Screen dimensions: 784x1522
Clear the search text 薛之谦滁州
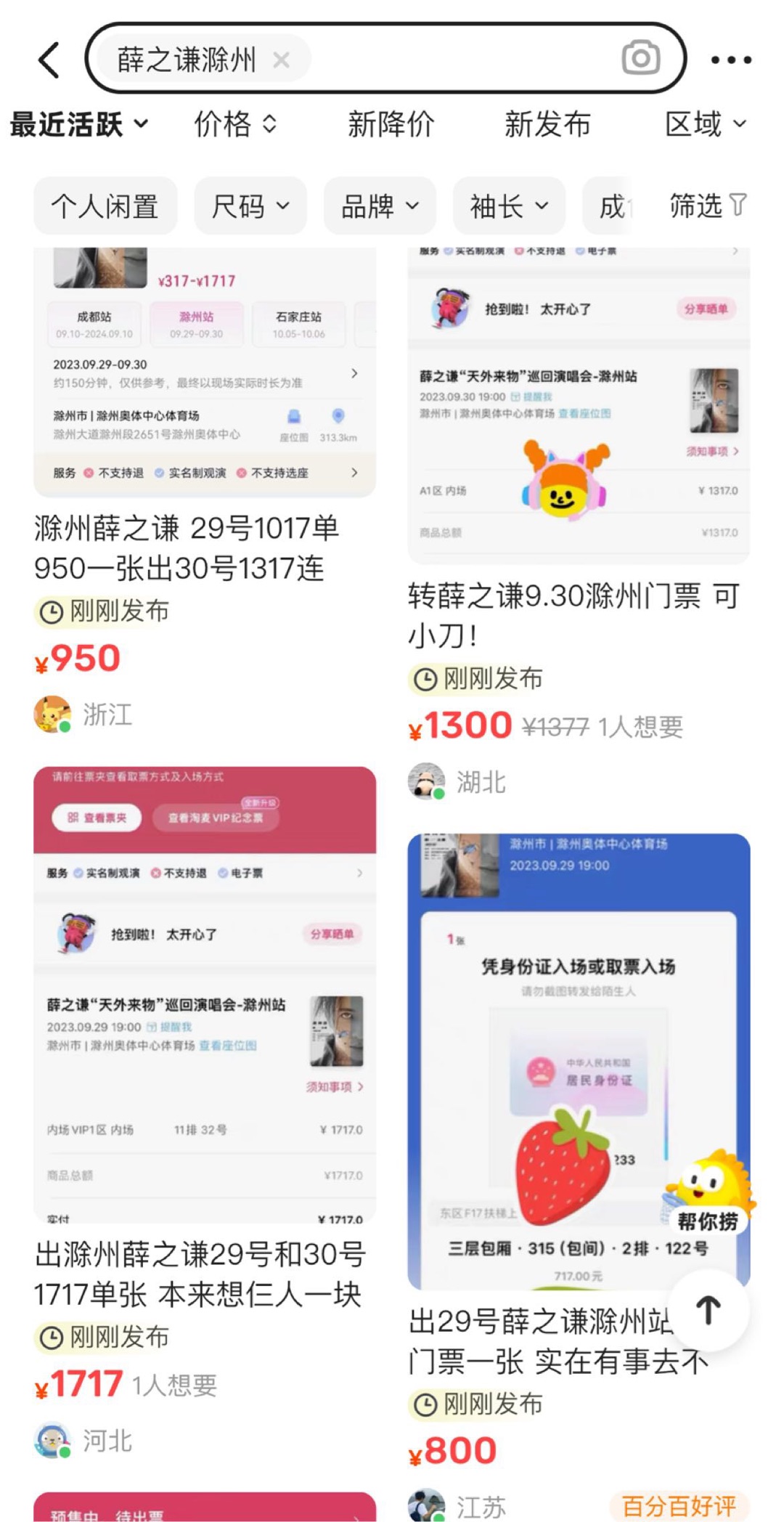point(281,60)
